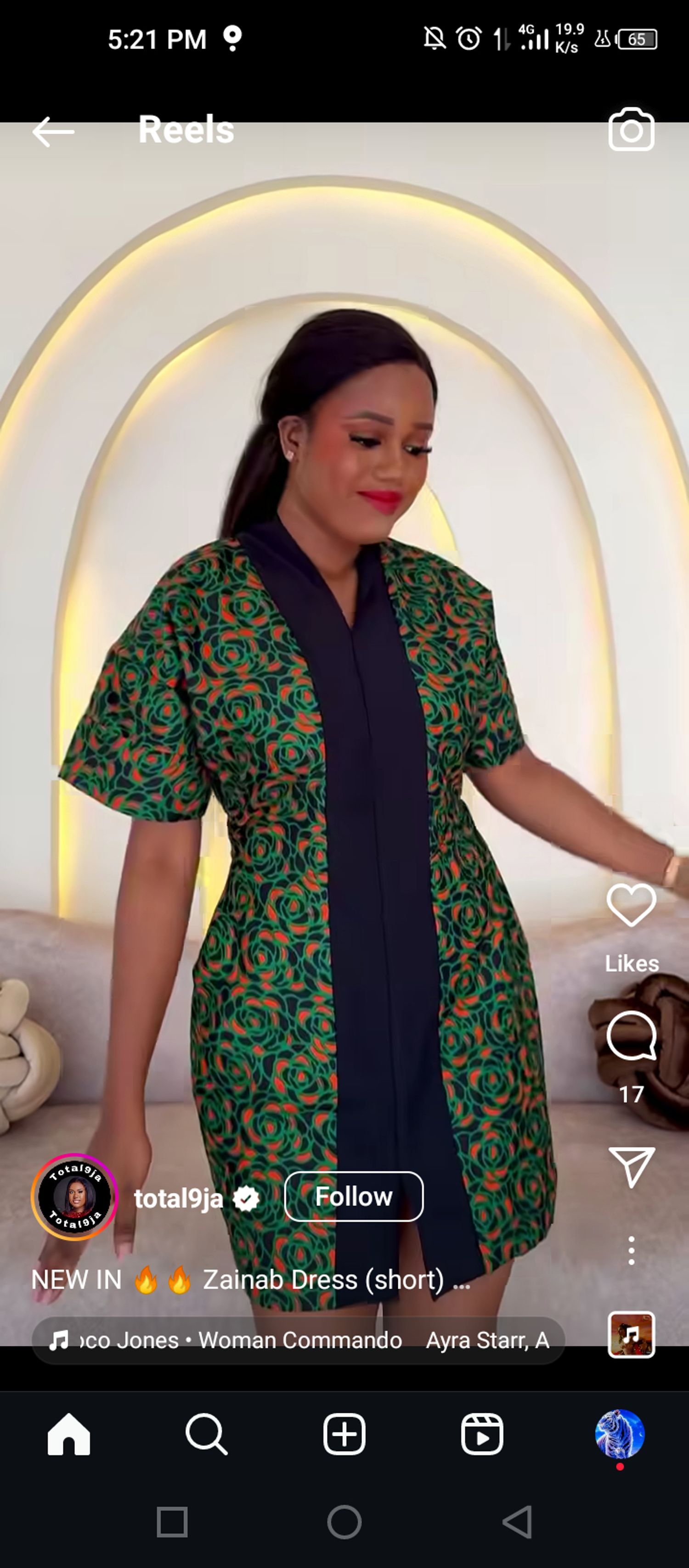The height and width of the screenshot is (1568, 689).
Task: Follow the total9ja account
Action: click(353, 1196)
